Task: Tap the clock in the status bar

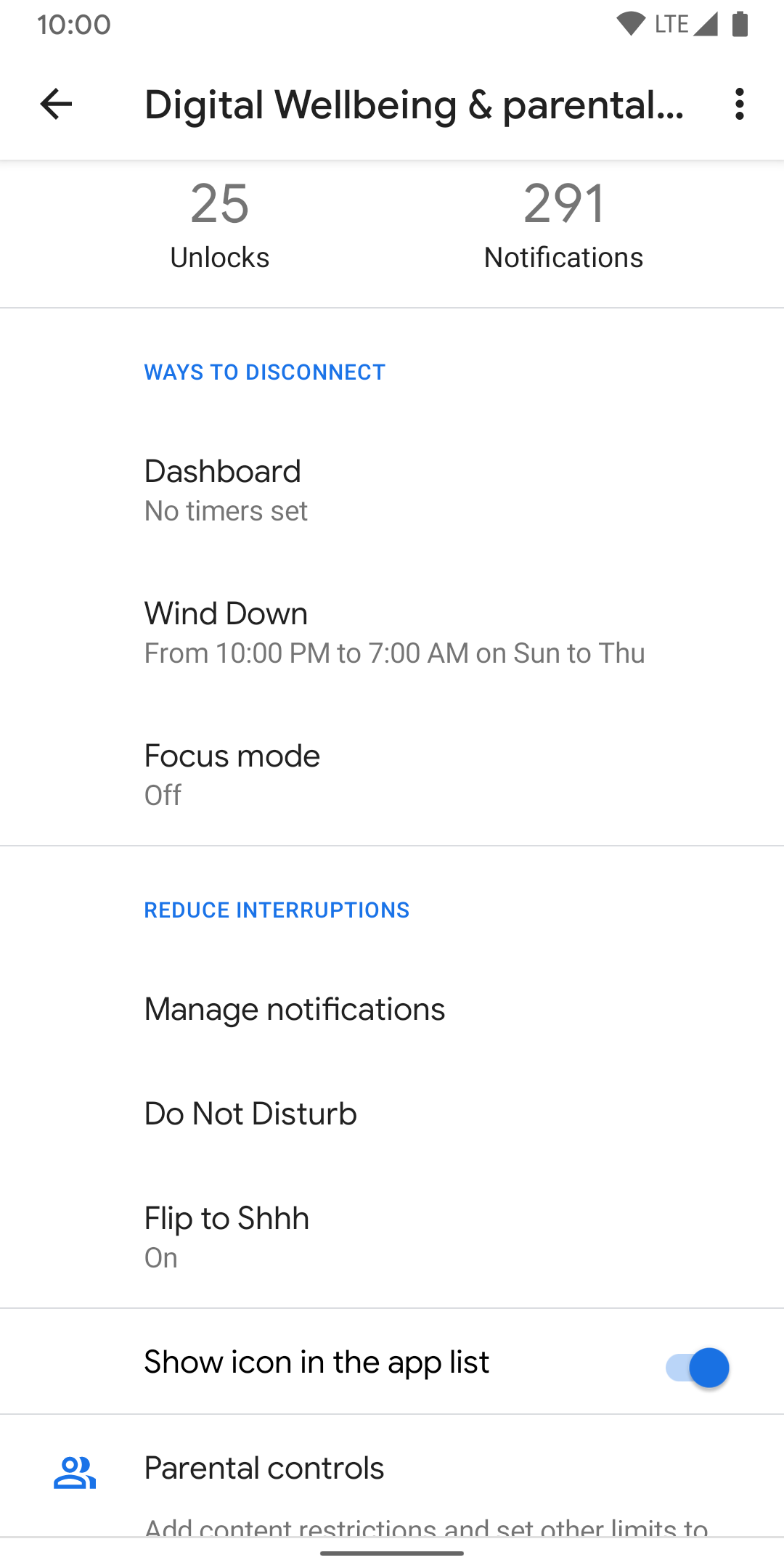Action: (74, 24)
